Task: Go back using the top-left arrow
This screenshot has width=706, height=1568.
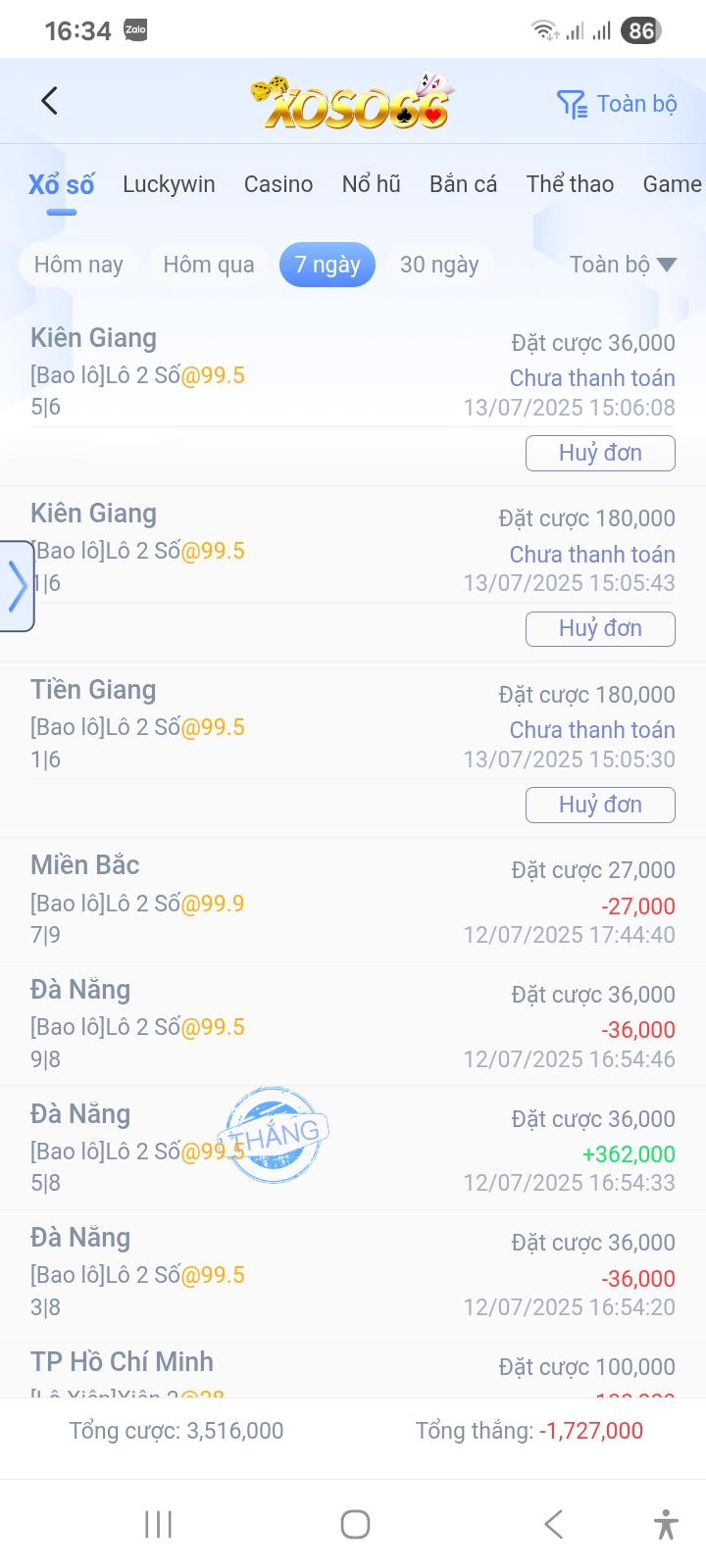Action: (x=49, y=101)
